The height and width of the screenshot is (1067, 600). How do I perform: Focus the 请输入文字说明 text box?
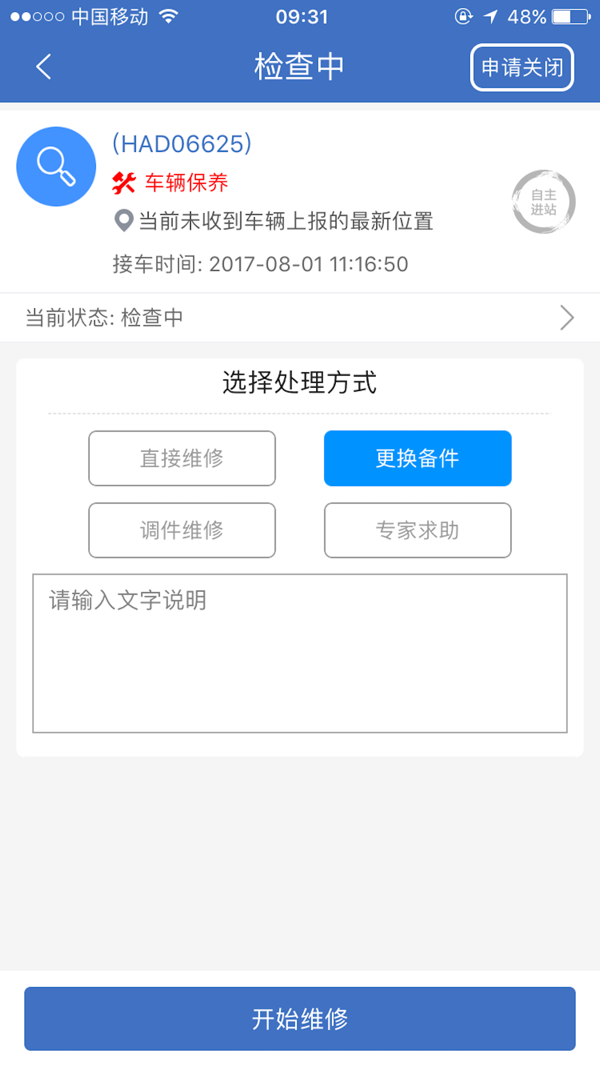click(x=300, y=653)
